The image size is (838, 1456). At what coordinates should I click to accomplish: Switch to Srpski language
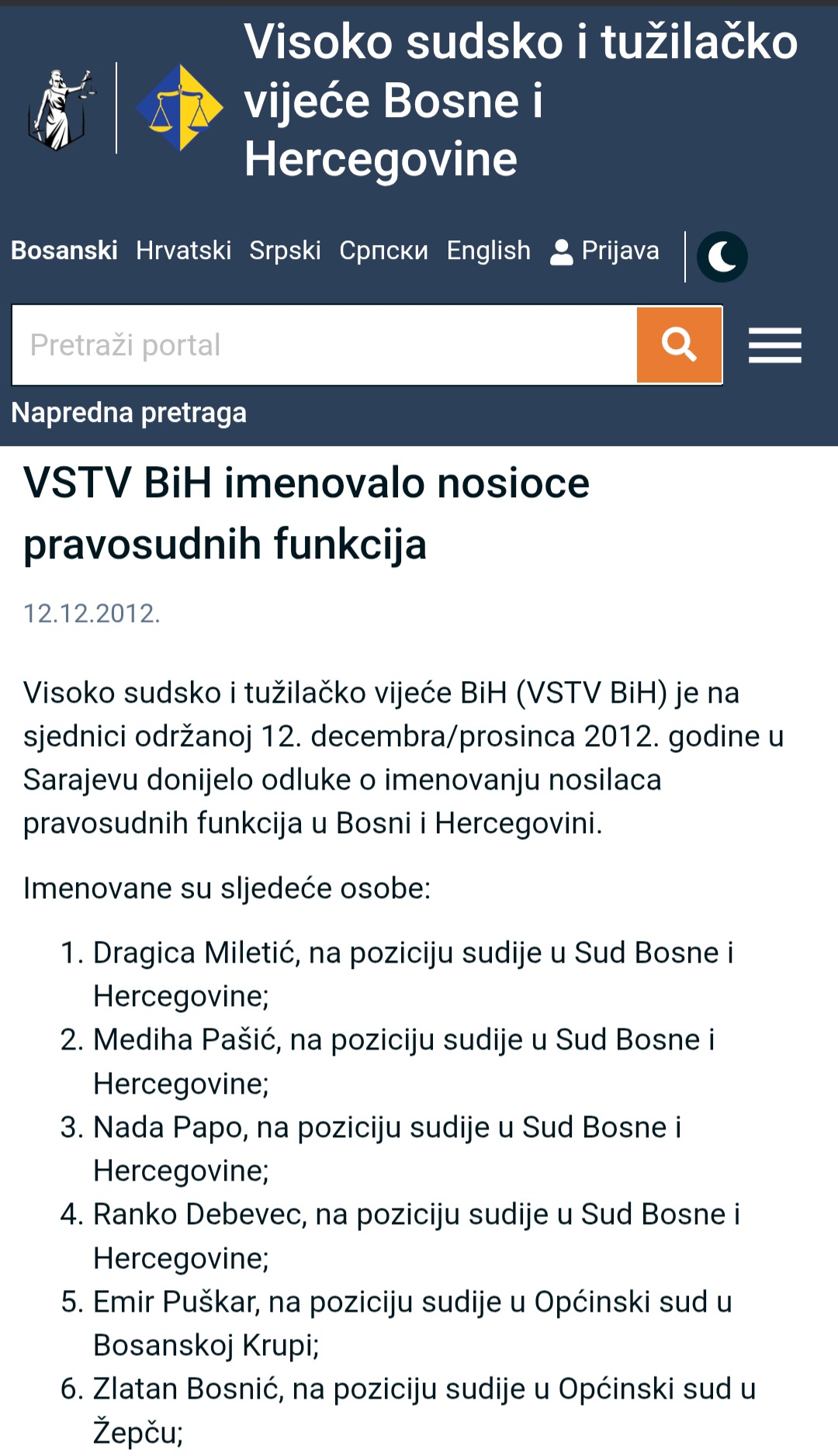[285, 250]
